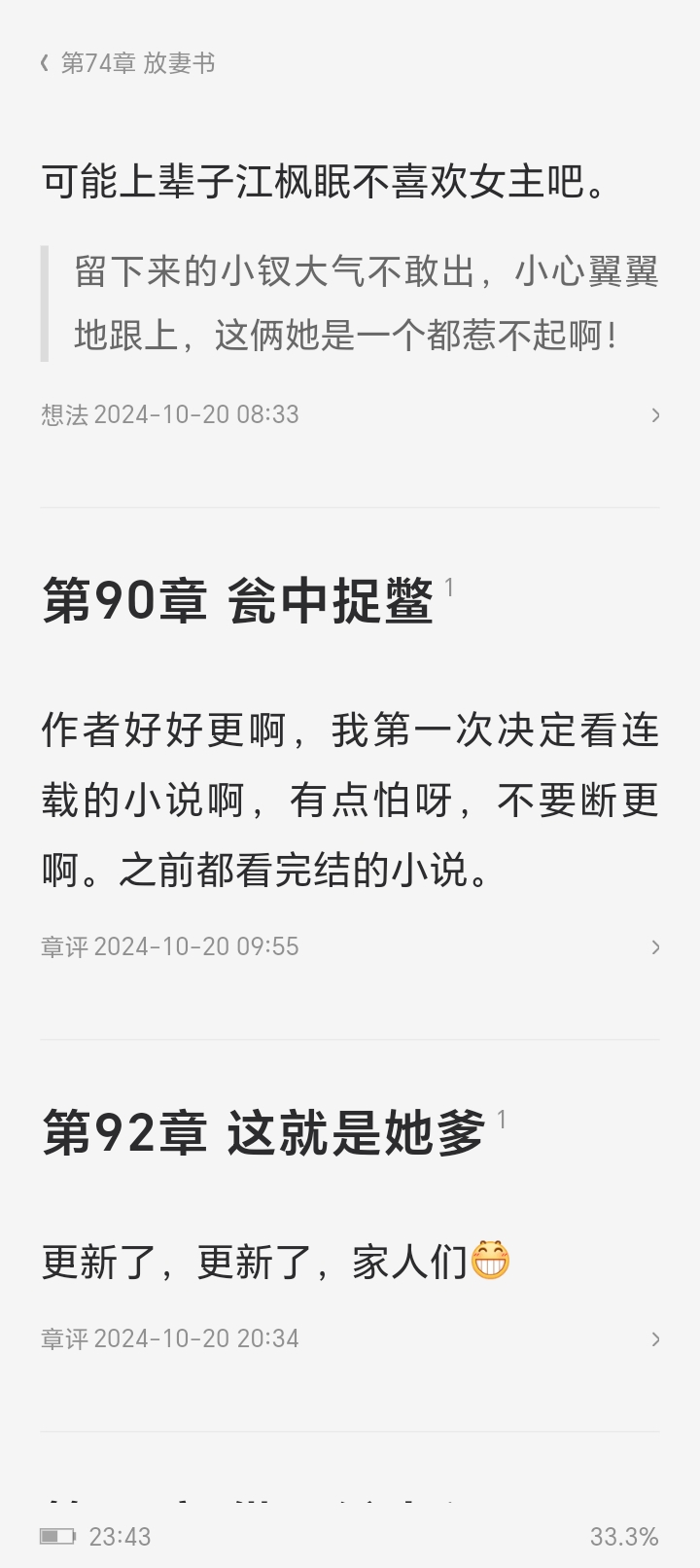700x1568 pixels.
Task: Open the 章评 posted at 09:55
Action: (350, 947)
